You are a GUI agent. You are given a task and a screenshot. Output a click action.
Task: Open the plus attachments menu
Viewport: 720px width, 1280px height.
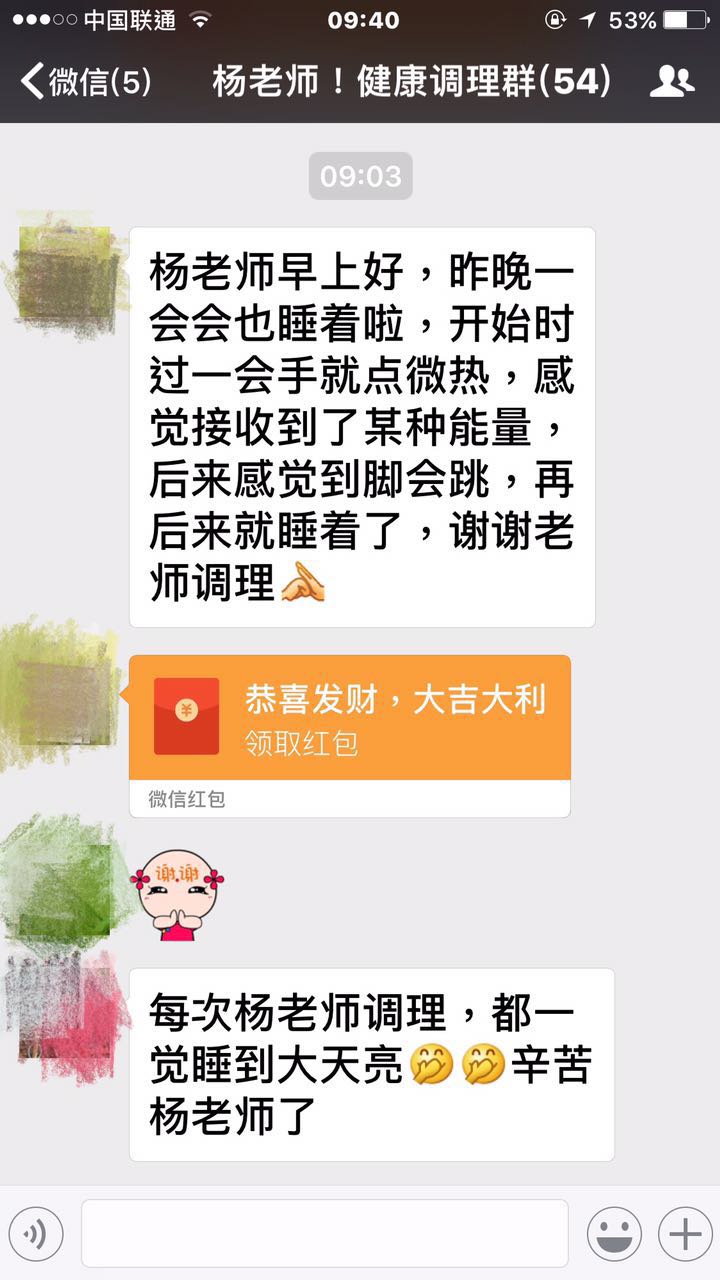coord(685,1234)
